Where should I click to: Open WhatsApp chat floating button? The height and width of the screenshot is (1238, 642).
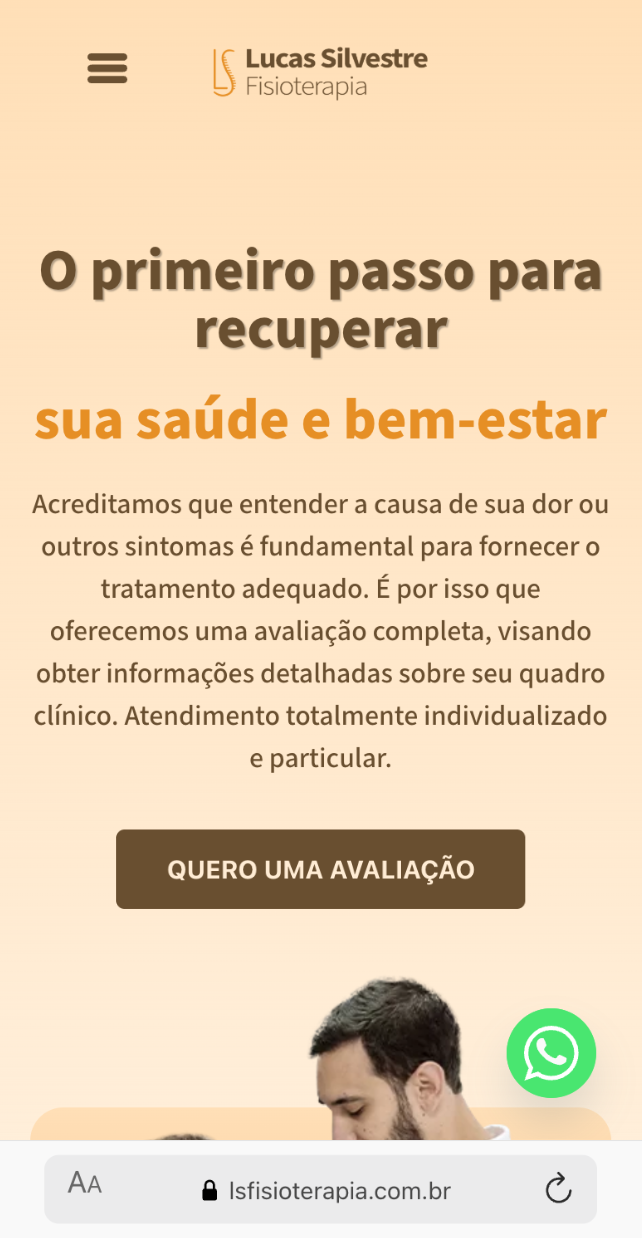551,1053
